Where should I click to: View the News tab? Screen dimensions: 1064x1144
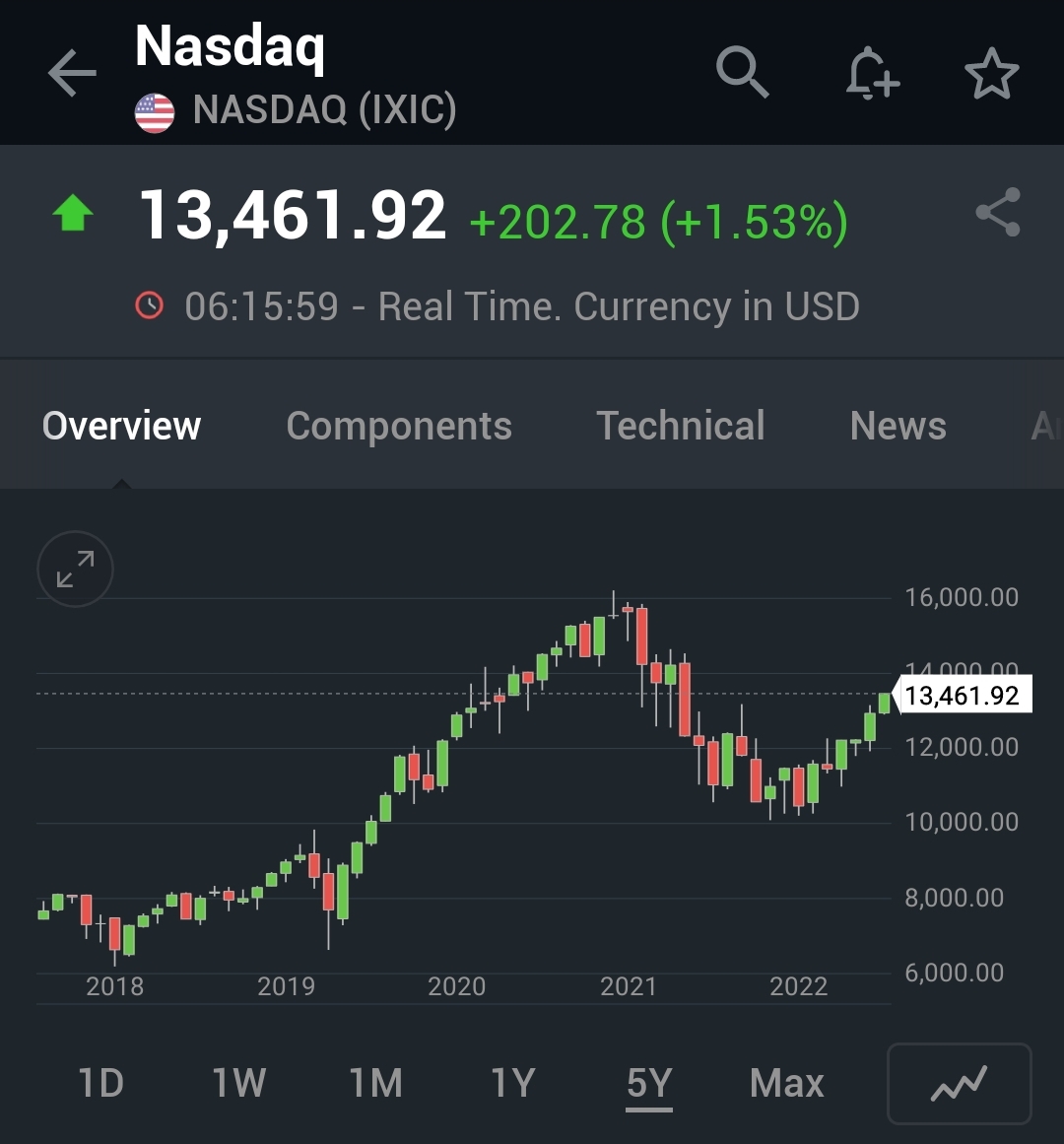click(898, 426)
